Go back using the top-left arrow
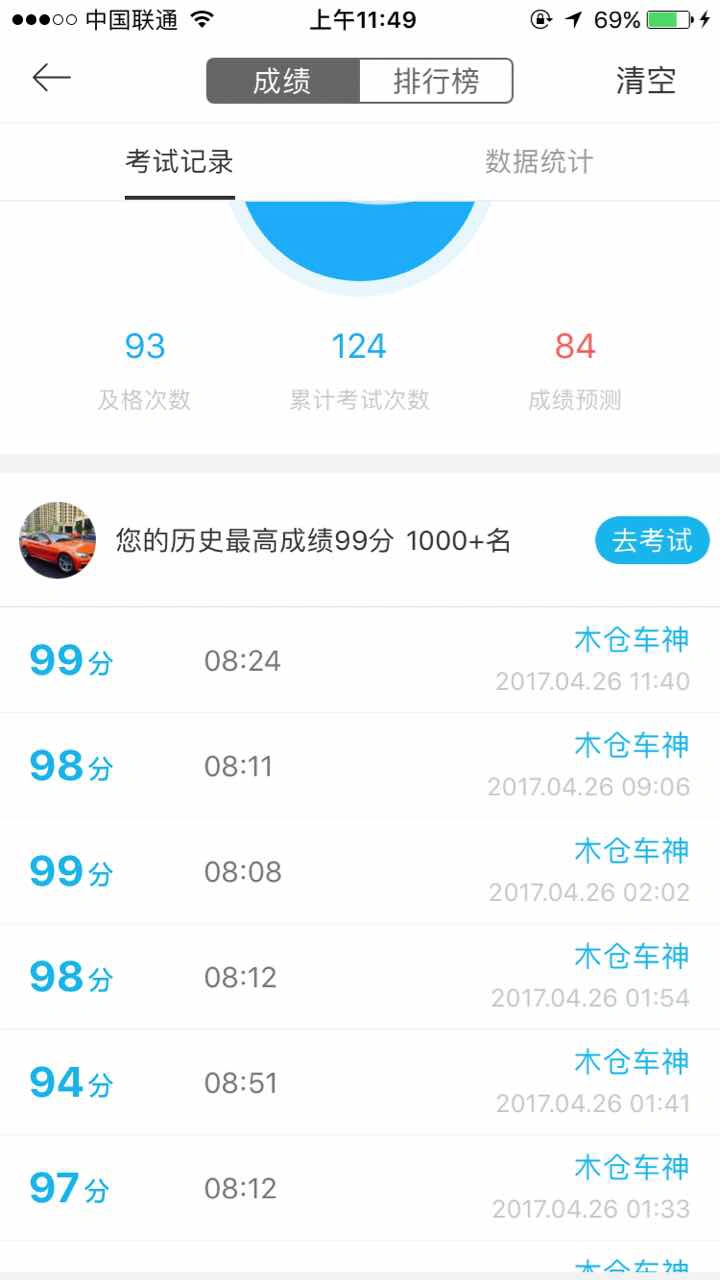 (x=51, y=79)
